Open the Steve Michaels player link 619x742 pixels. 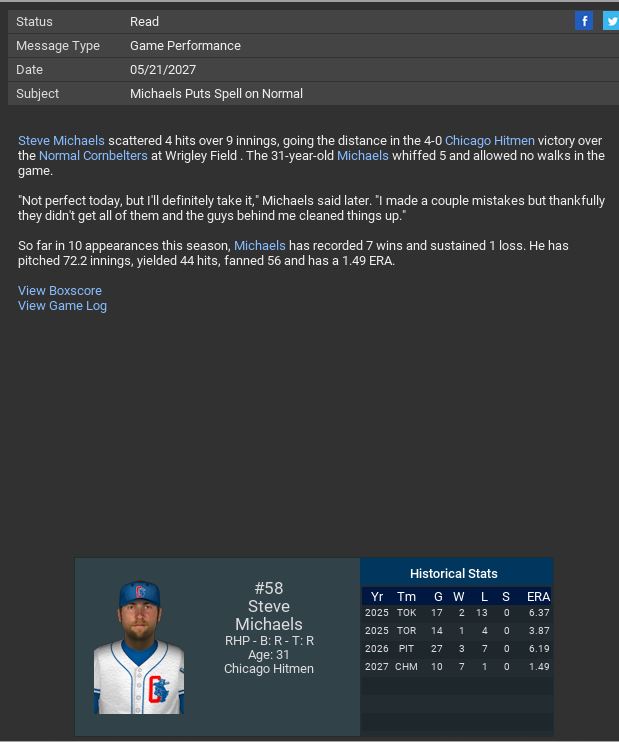61,141
